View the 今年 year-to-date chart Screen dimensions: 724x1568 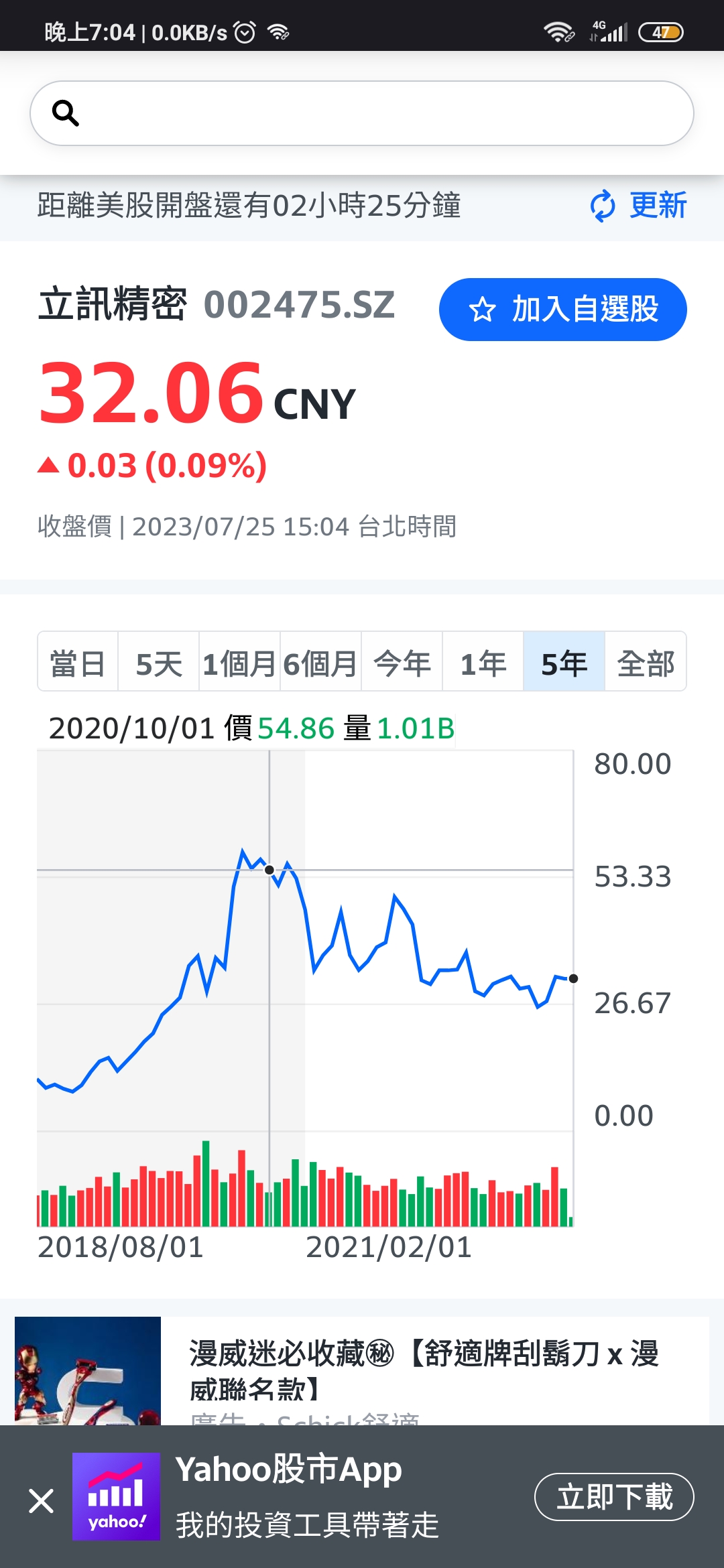coord(402,664)
